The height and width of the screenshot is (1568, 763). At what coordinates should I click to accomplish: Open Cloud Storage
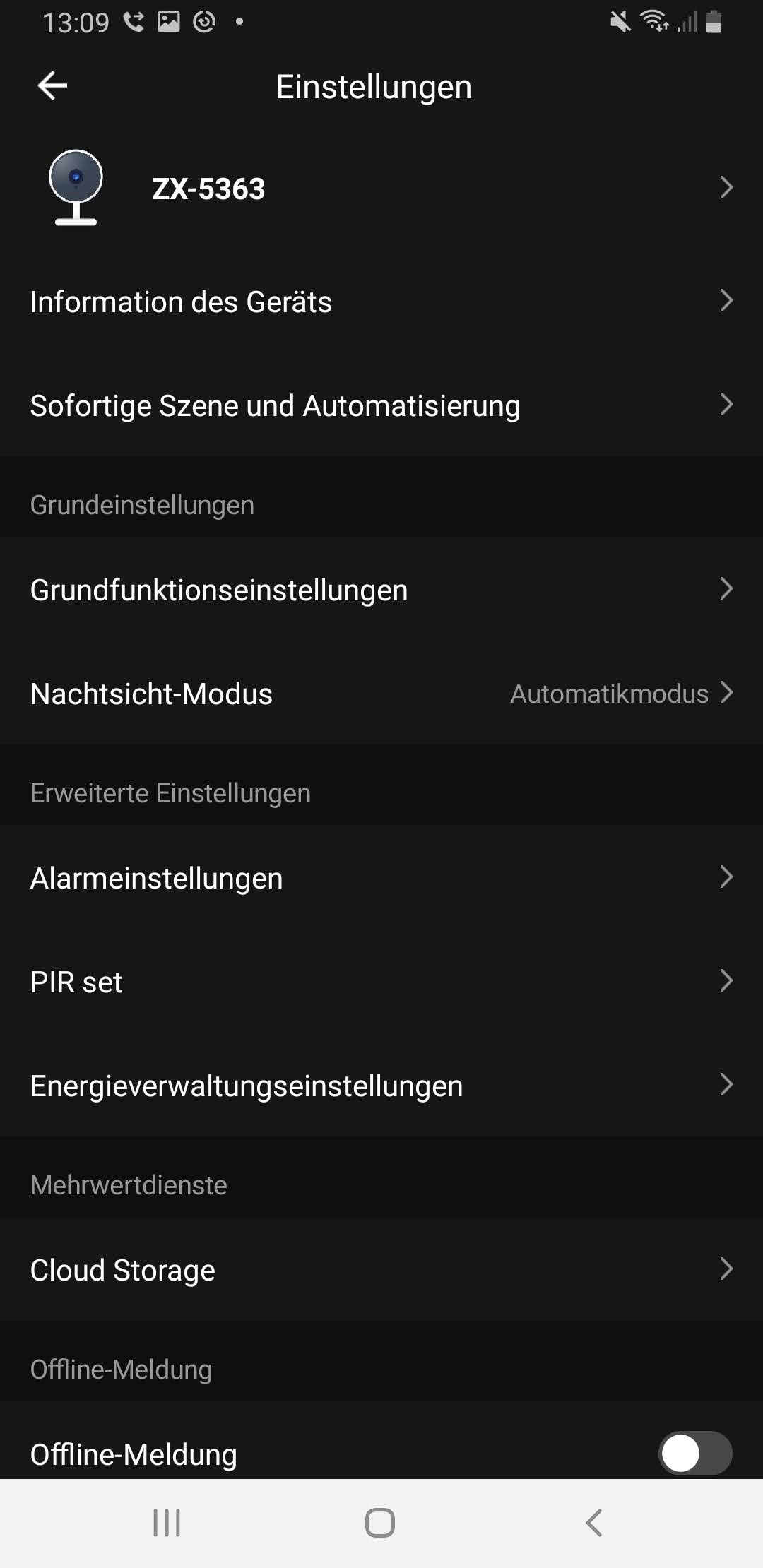(381, 1270)
